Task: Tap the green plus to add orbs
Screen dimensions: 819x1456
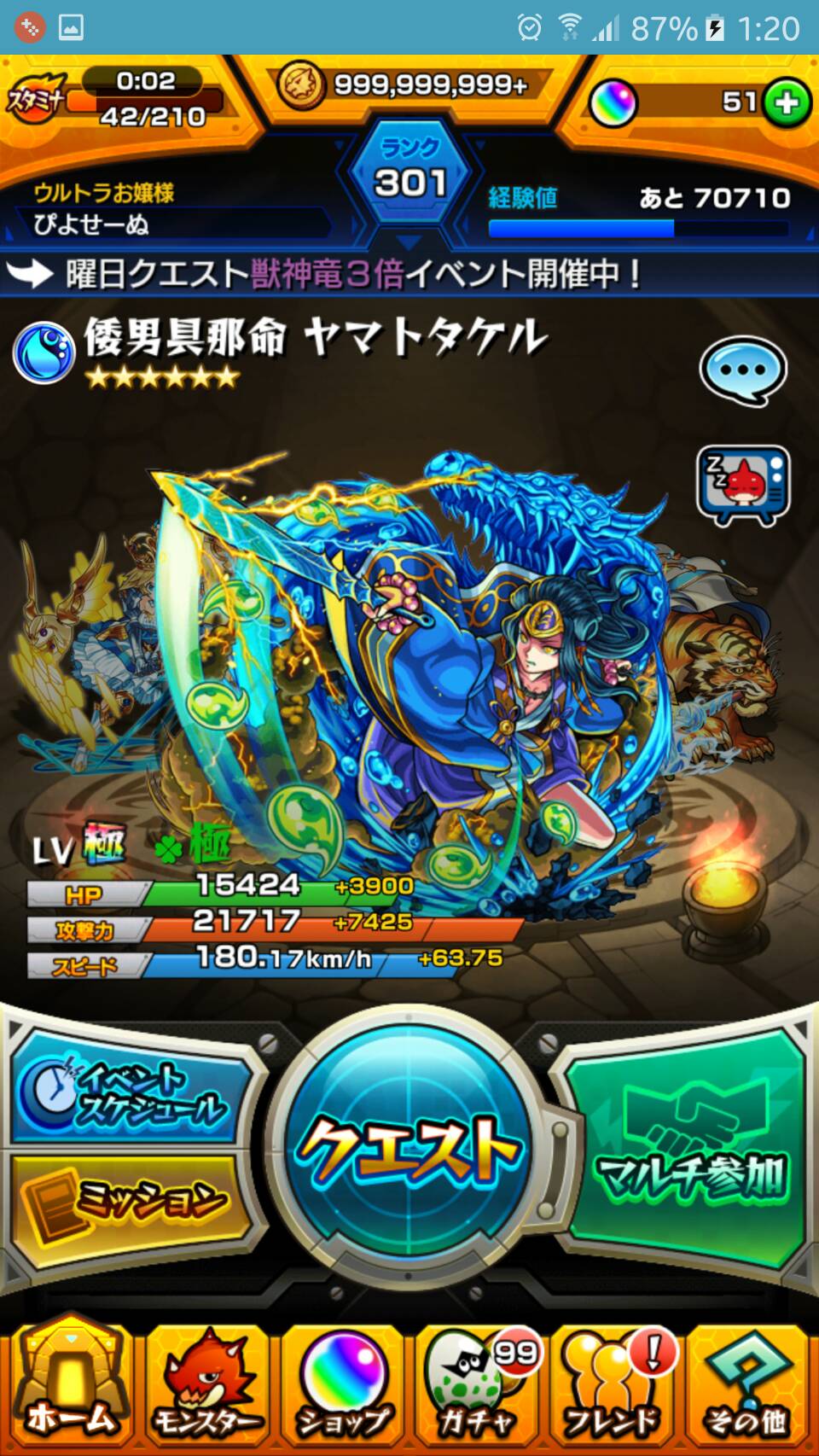Action: click(x=785, y=103)
